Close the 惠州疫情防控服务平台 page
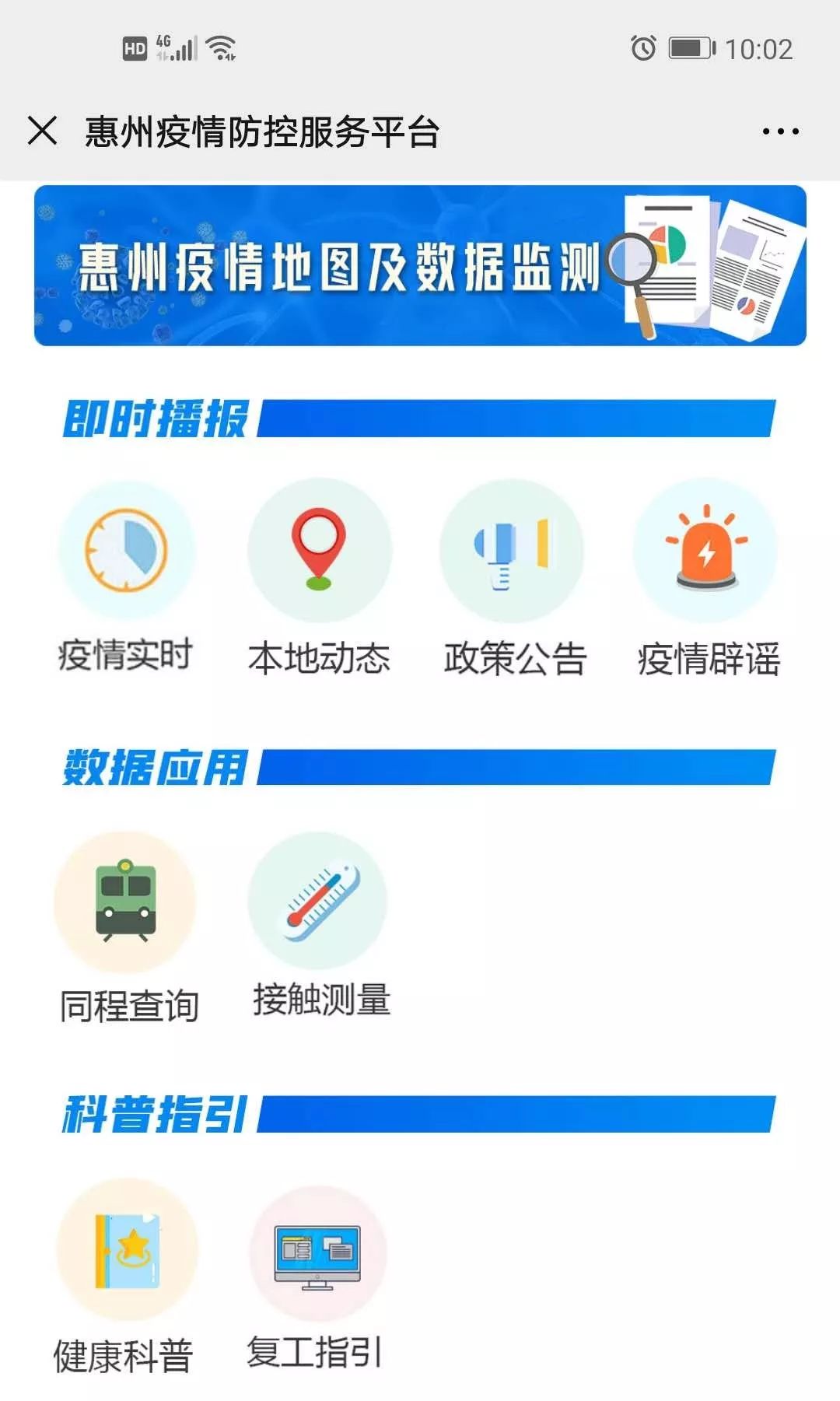This screenshot has width=840, height=1401. tap(43, 131)
